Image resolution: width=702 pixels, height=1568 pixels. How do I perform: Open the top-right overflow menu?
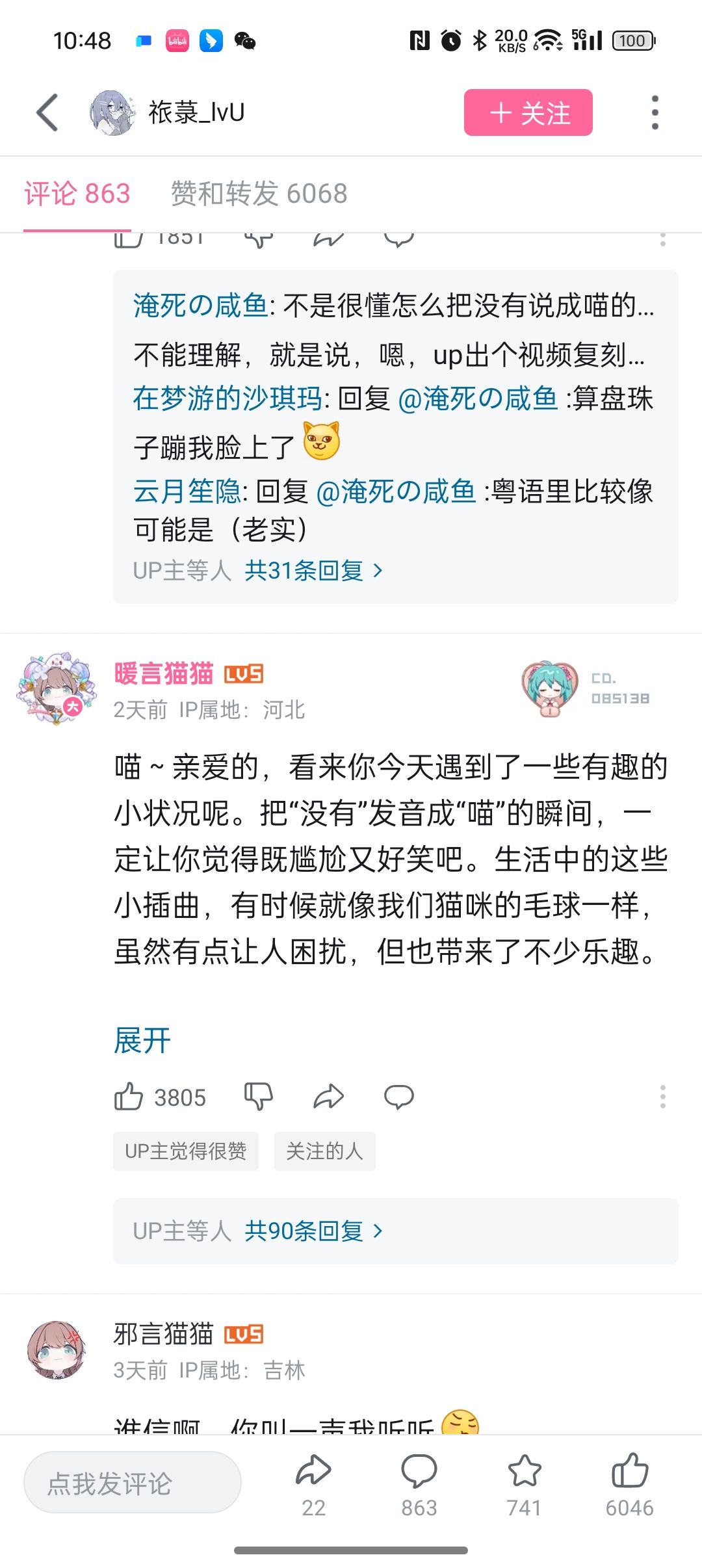(655, 112)
